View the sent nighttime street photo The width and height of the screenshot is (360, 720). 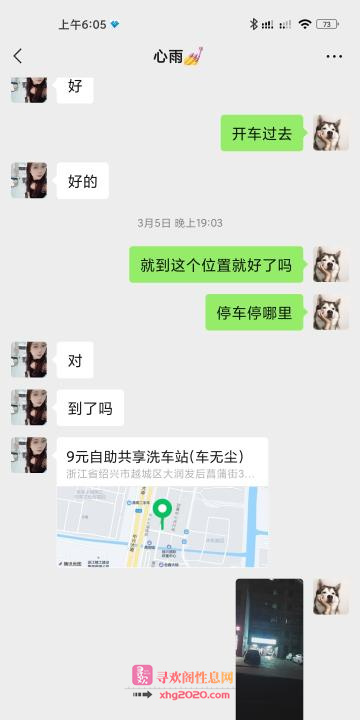(269, 649)
